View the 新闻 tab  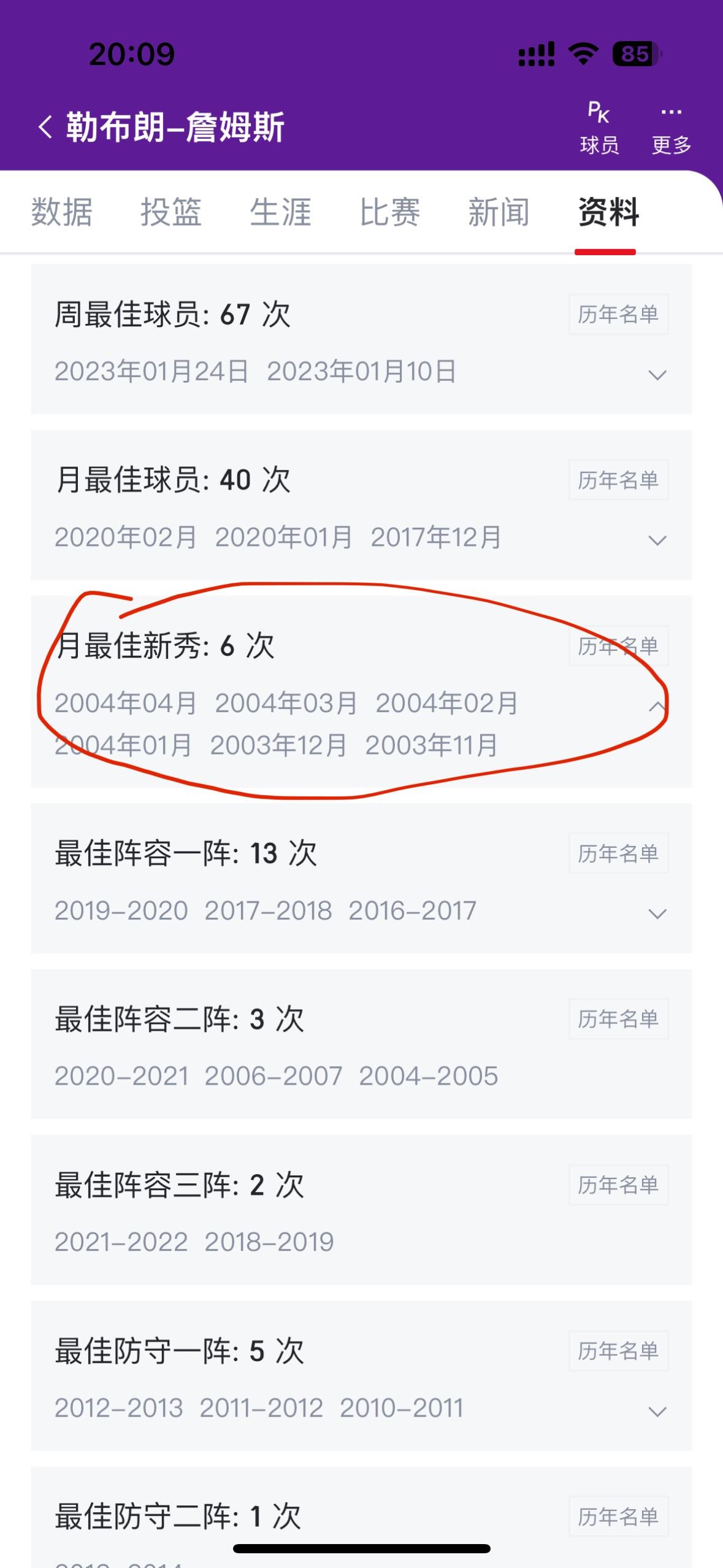pyautogui.click(x=499, y=212)
